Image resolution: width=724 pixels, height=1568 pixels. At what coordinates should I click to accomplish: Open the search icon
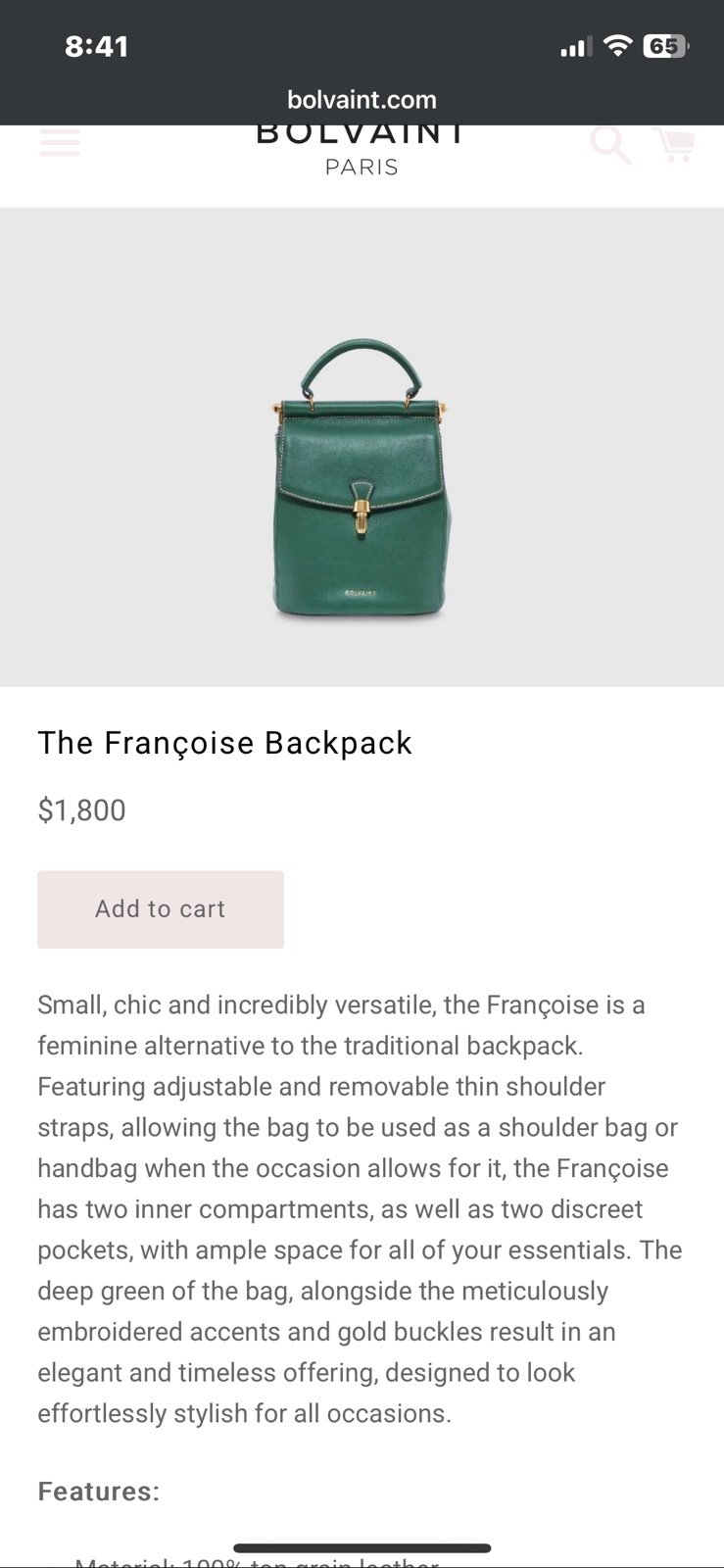coord(610,144)
